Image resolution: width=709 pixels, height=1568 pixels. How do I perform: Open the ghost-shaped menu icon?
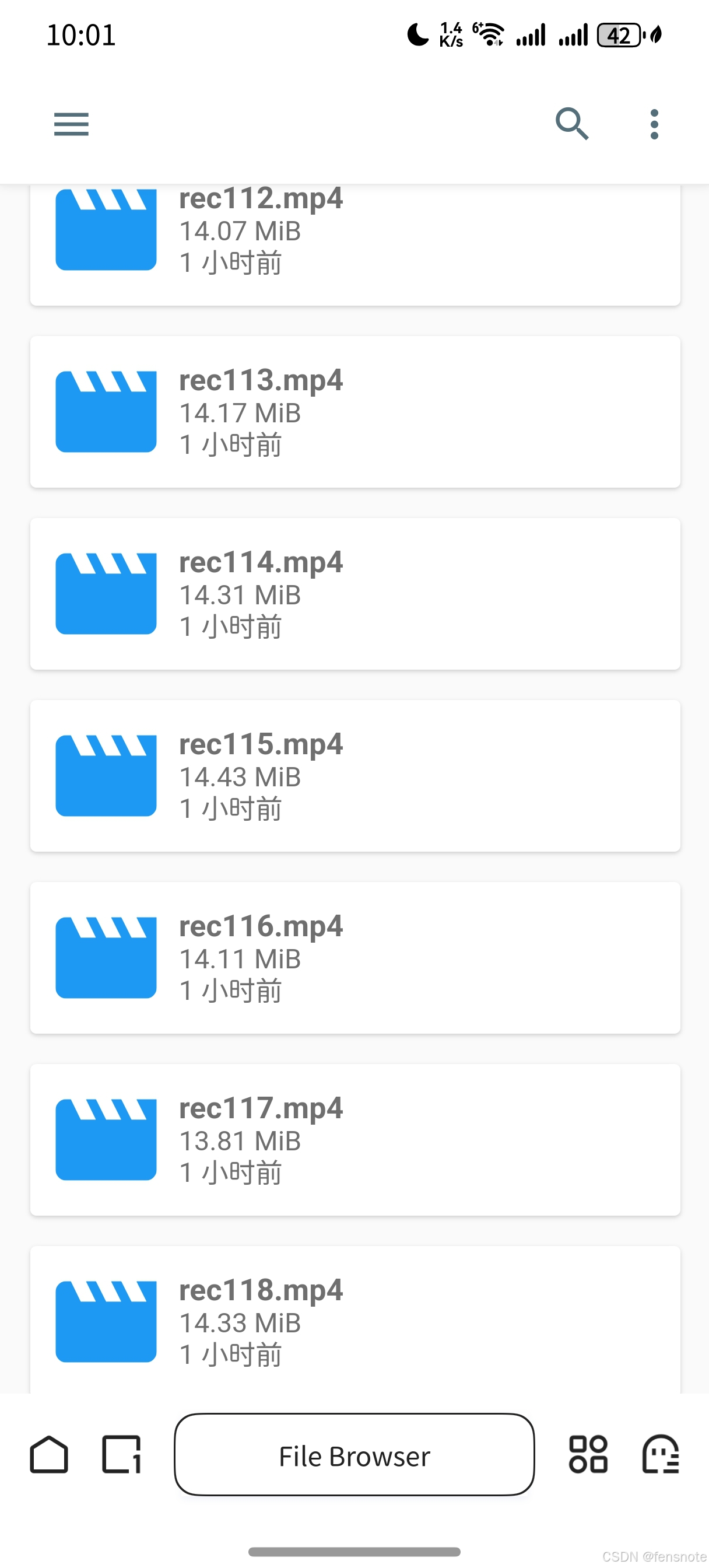click(660, 1455)
